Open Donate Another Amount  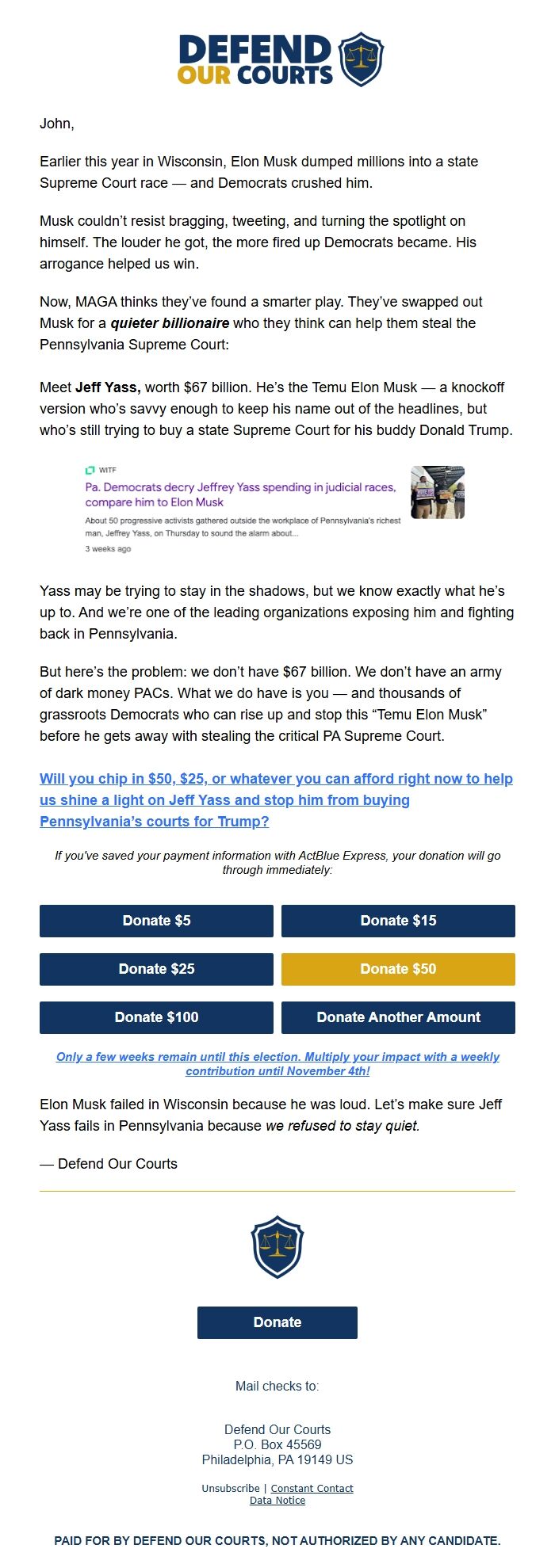(x=398, y=1017)
